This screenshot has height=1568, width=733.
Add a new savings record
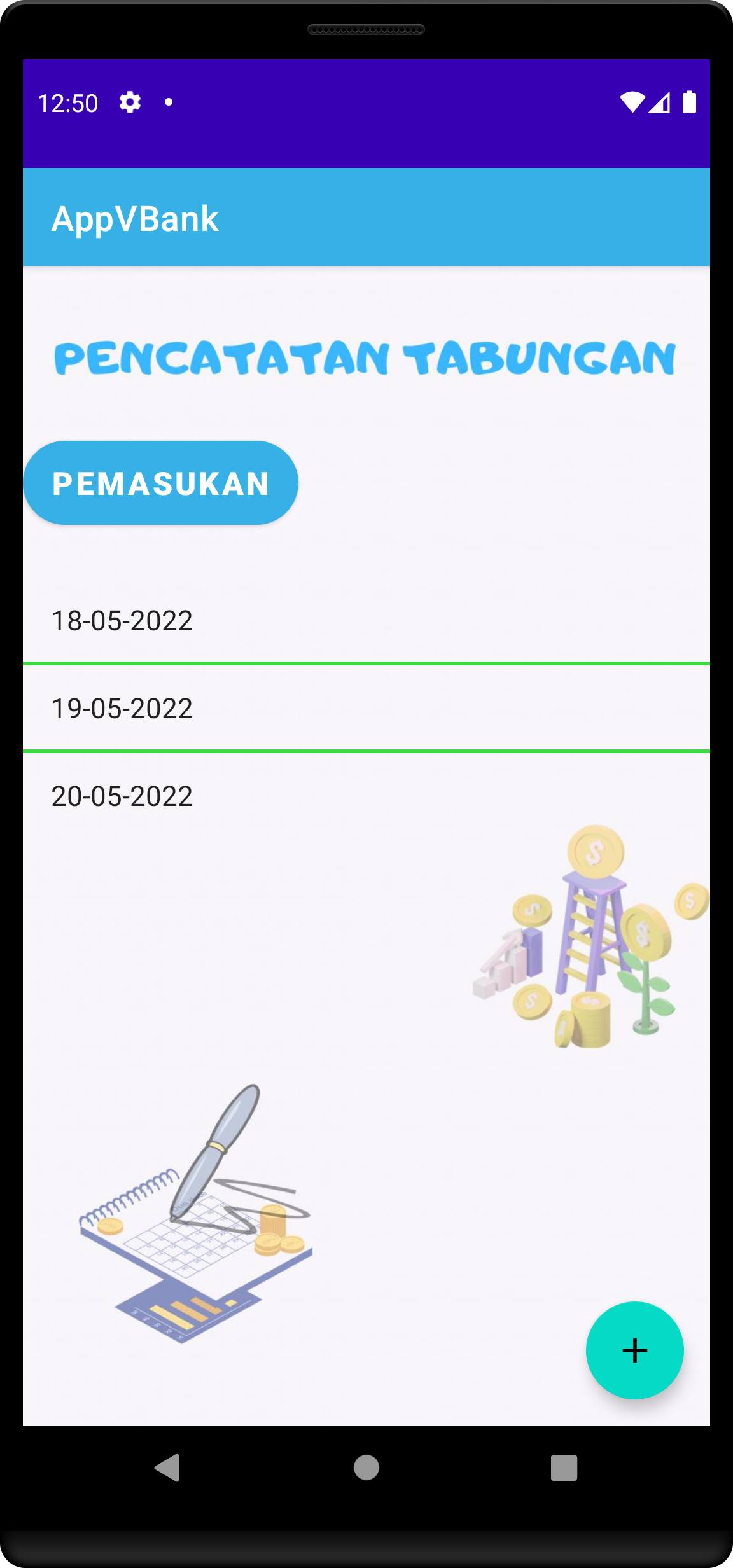point(634,1350)
